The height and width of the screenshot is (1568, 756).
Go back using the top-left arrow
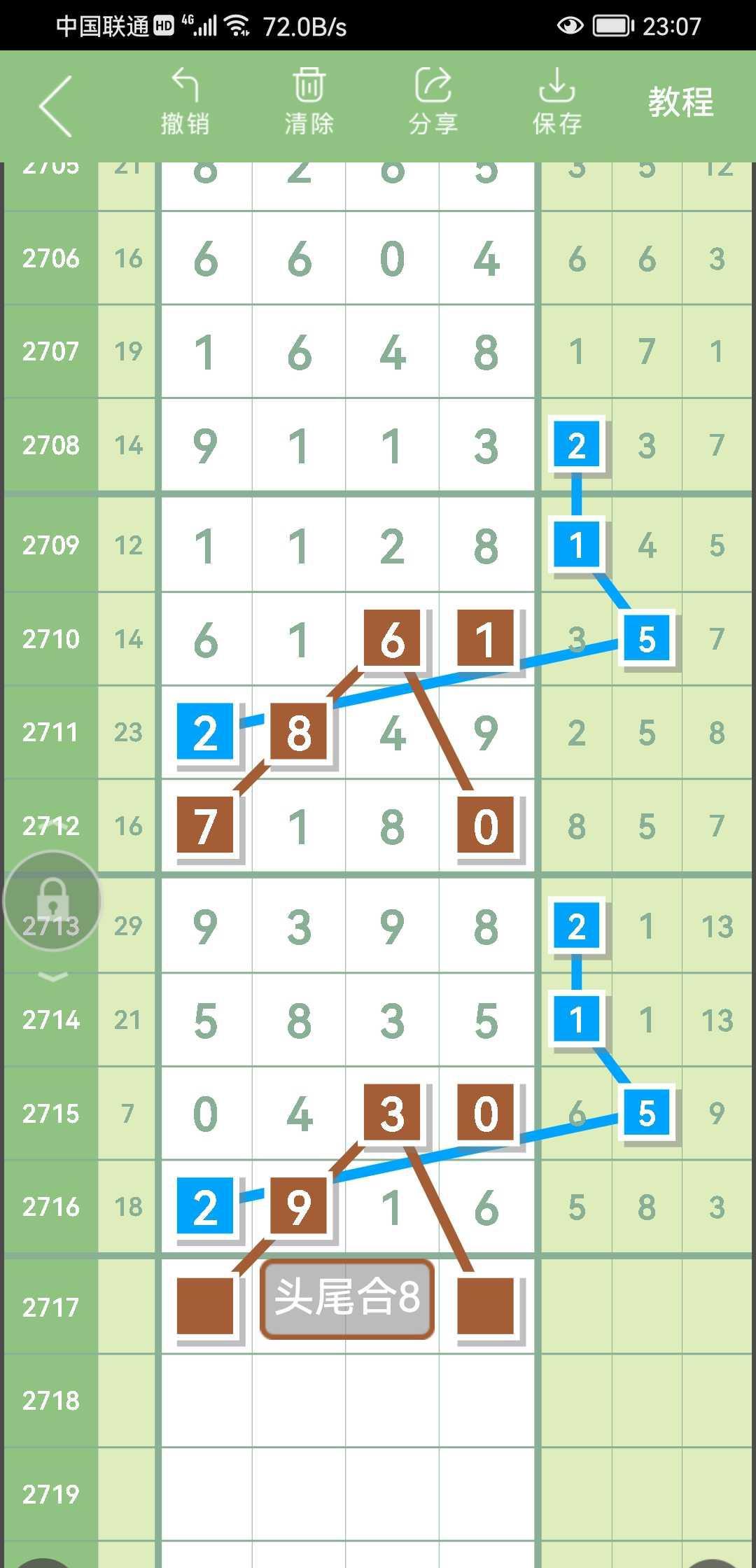pyautogui.click(x=56, y=106)
